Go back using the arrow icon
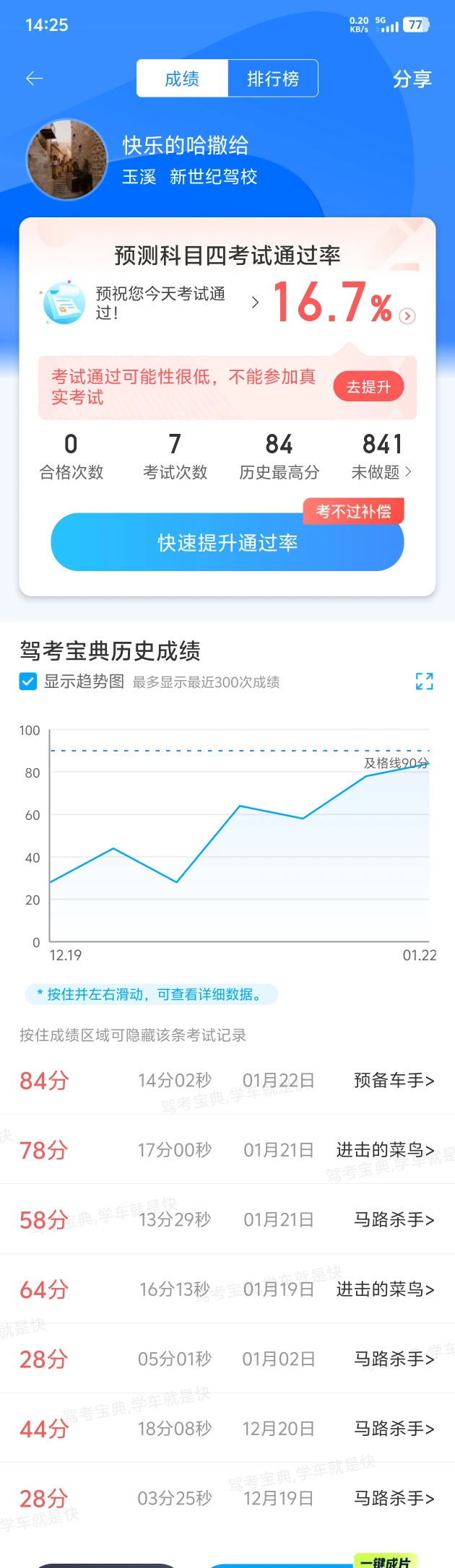 pyautogui.click(x=35, y=79)
